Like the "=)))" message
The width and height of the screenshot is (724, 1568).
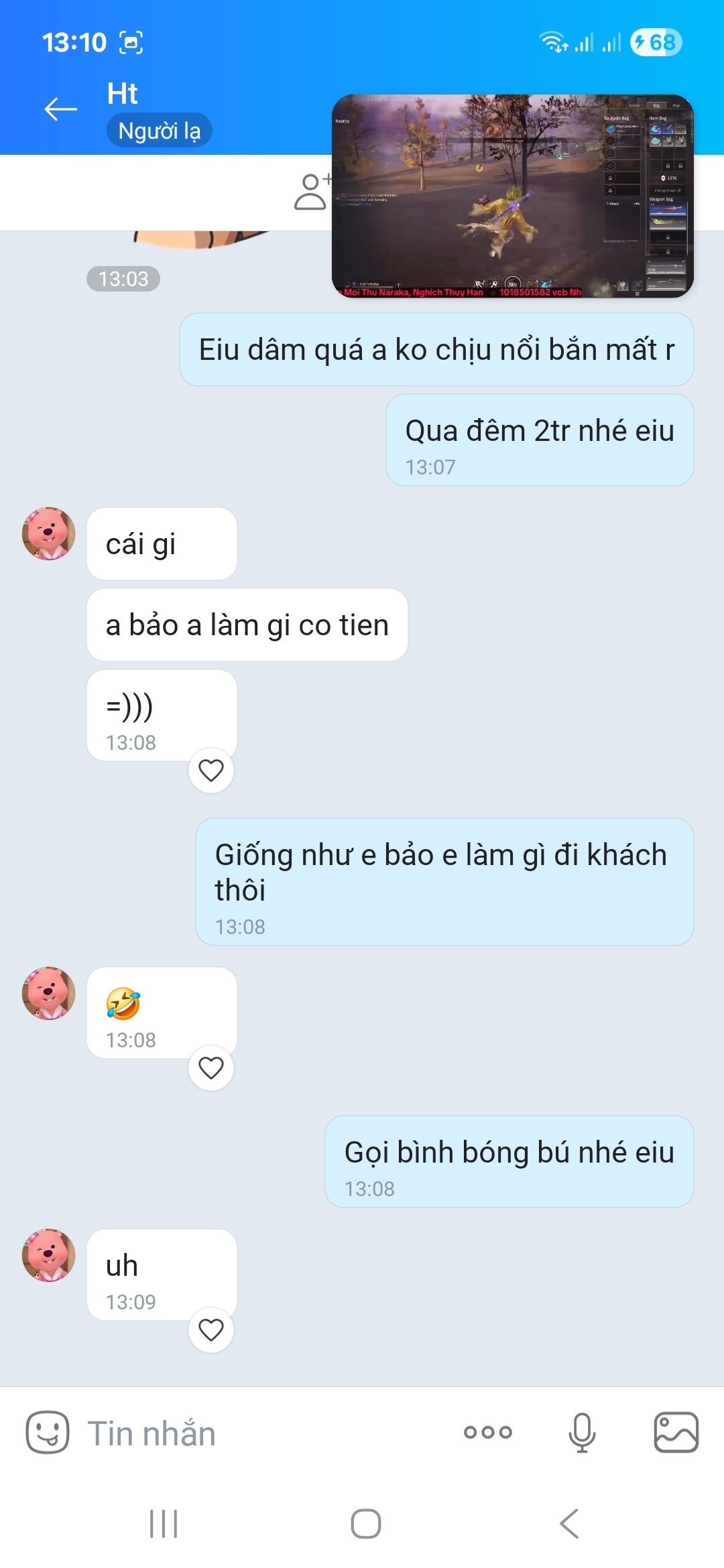pos(211,771)
